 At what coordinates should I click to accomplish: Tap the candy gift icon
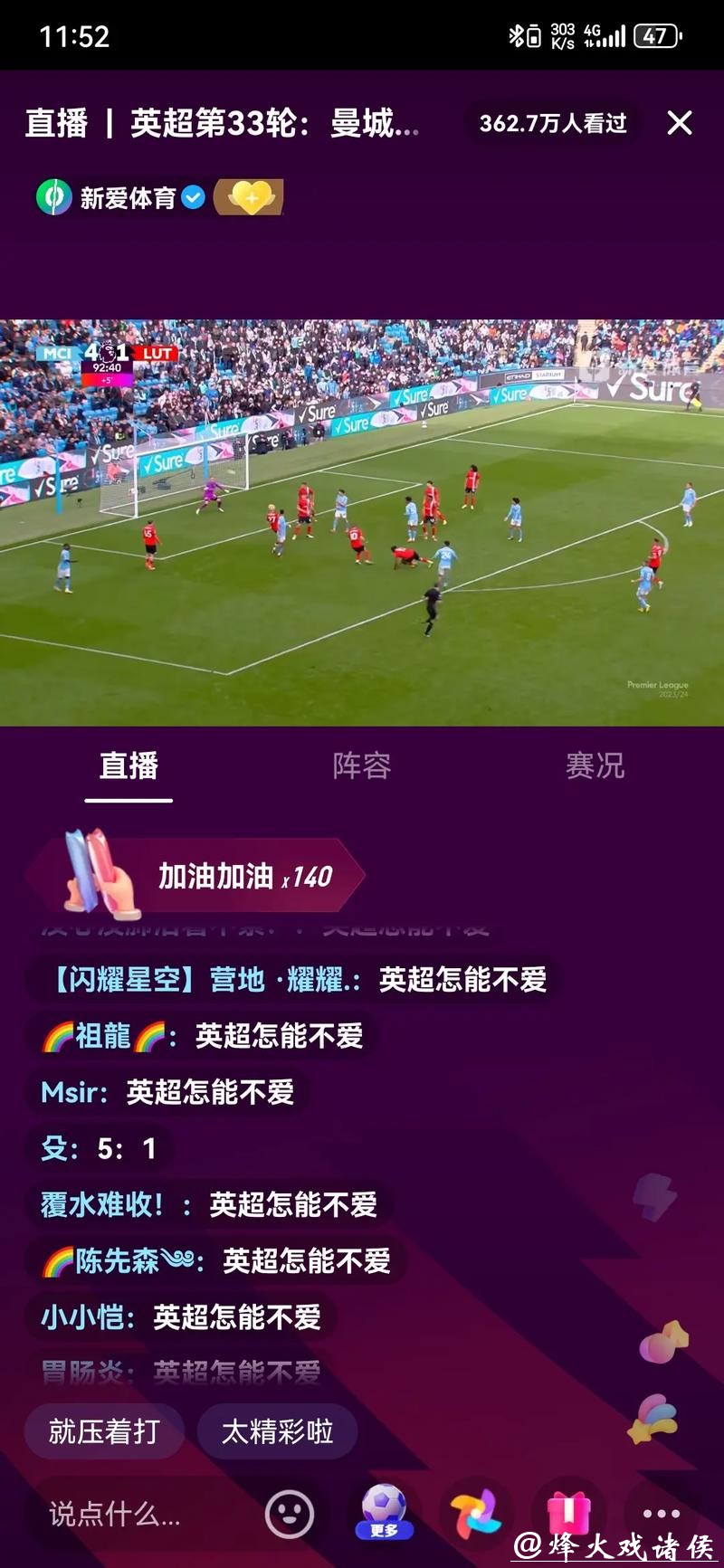tap(663, 1342)
